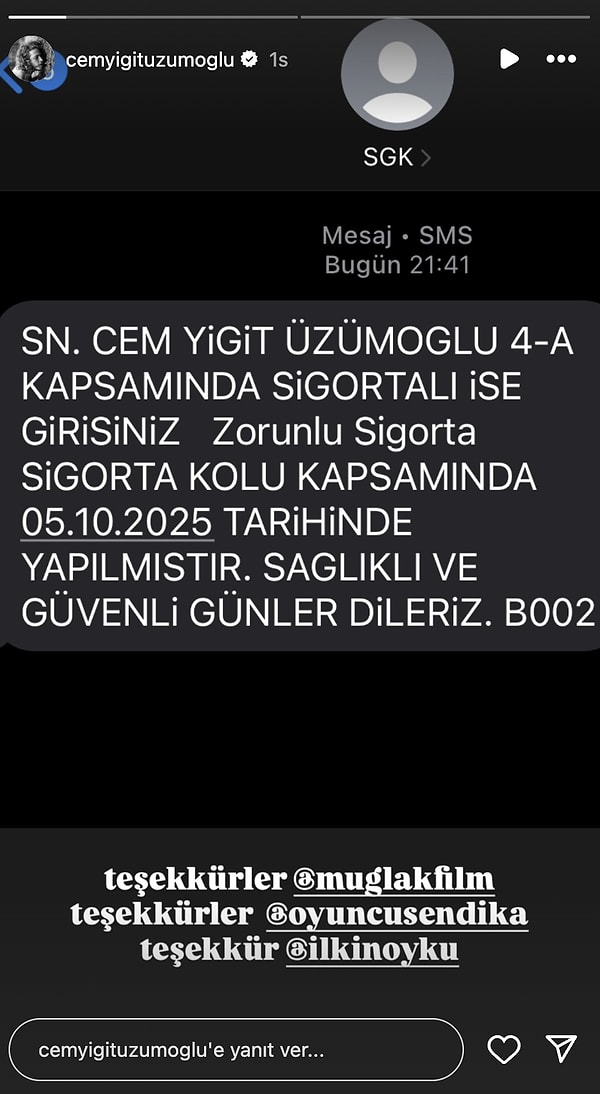Share this story via paper plane icon
Screen dimensions: 600x1094
(x=562, y=1049)
